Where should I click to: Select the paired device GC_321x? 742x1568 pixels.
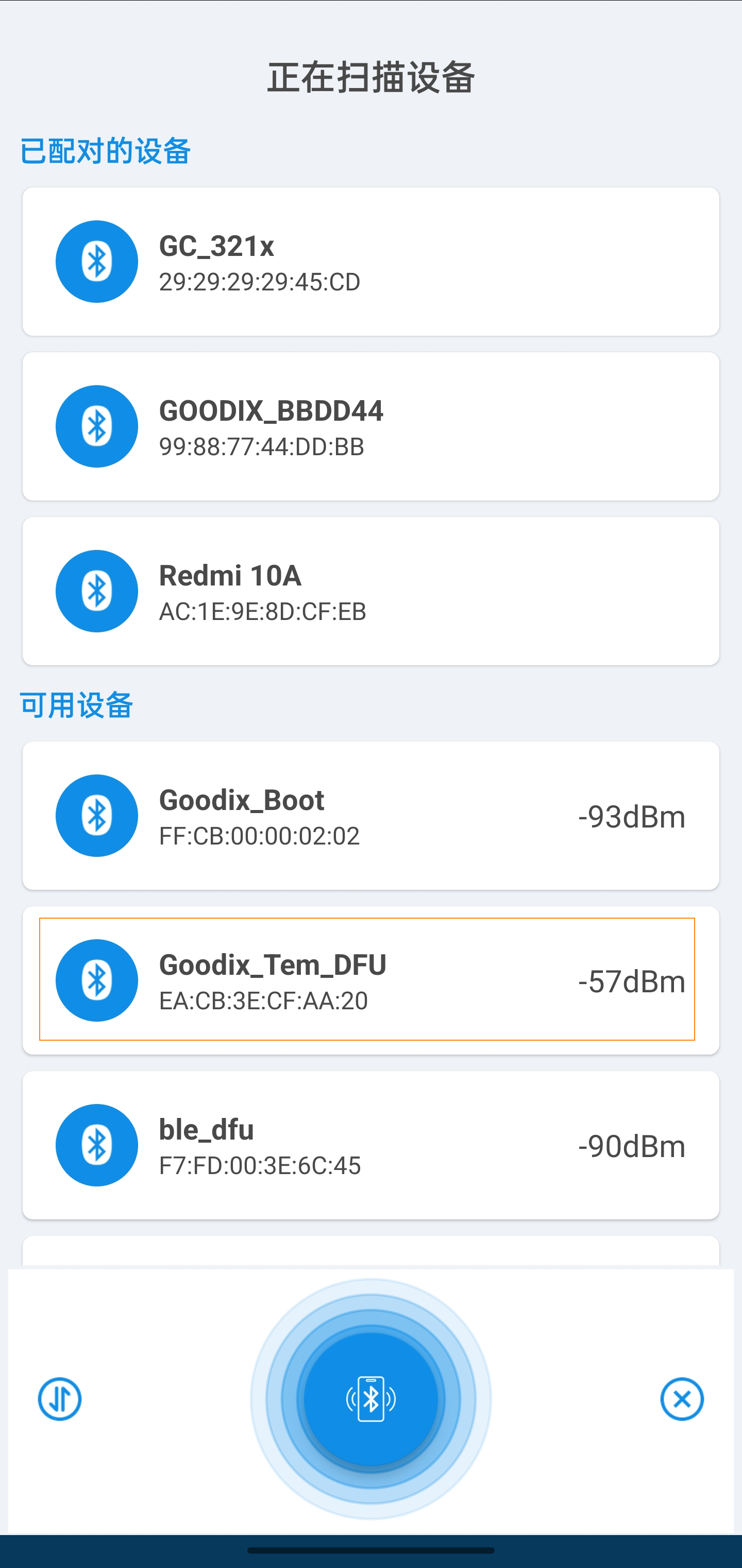pos(371,261)
